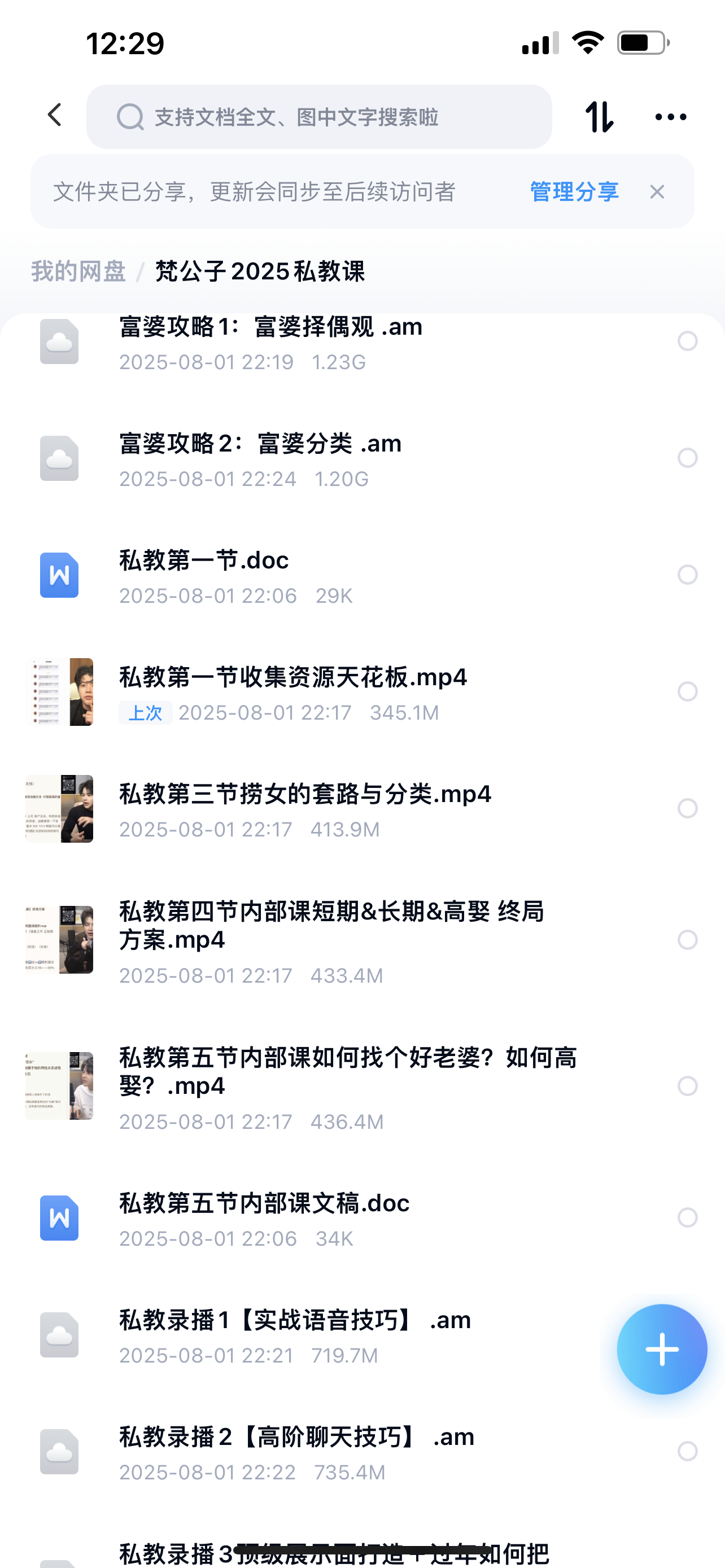Screen dimensions: 725x1568
Task: Go back using the back arrow
Action: point(55,115)
